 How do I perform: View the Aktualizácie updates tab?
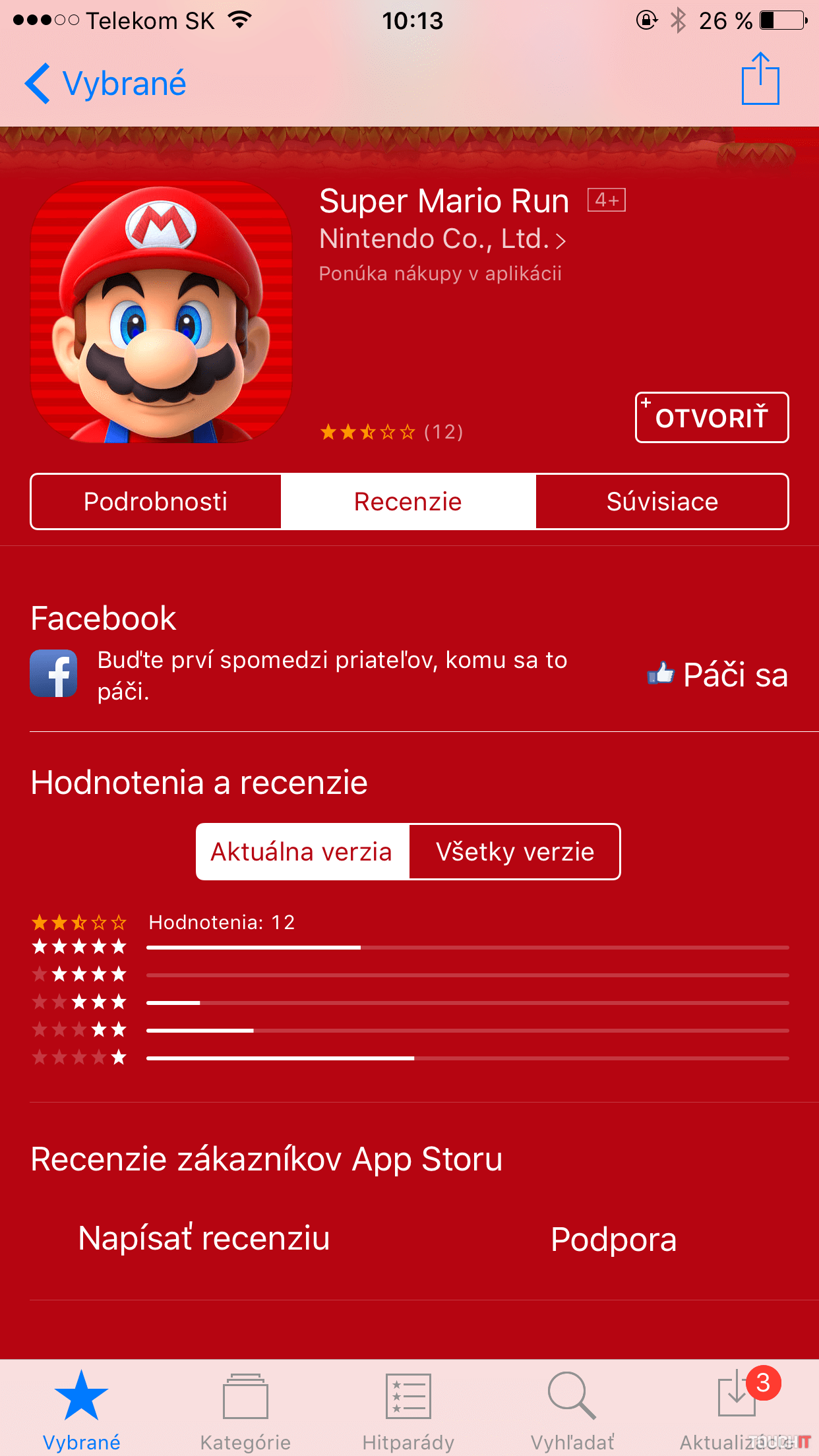737,1409
